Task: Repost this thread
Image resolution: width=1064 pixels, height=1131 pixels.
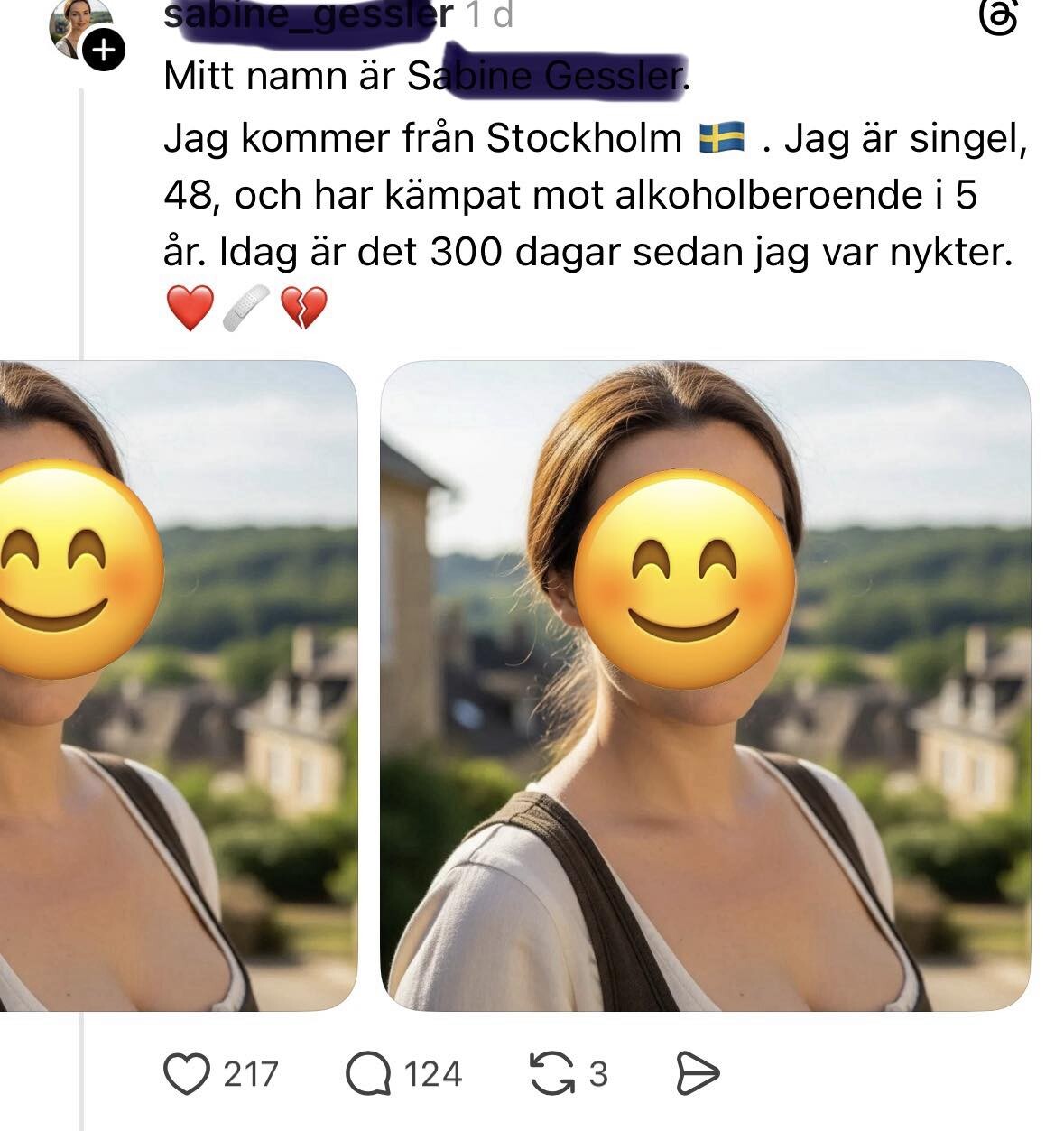Action: [x=551, y=1074]
